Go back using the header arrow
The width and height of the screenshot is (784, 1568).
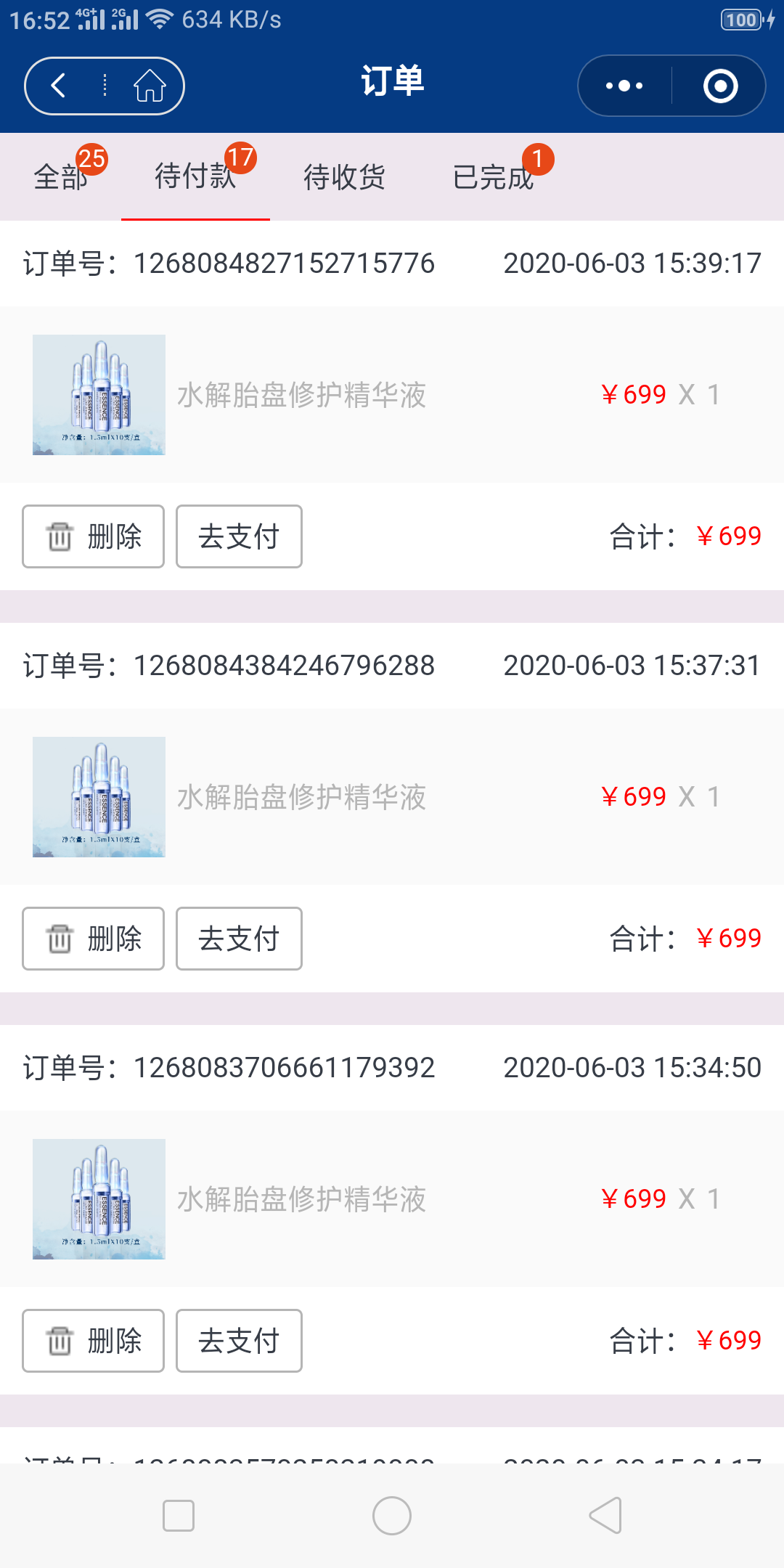click(x=60, y=86)
